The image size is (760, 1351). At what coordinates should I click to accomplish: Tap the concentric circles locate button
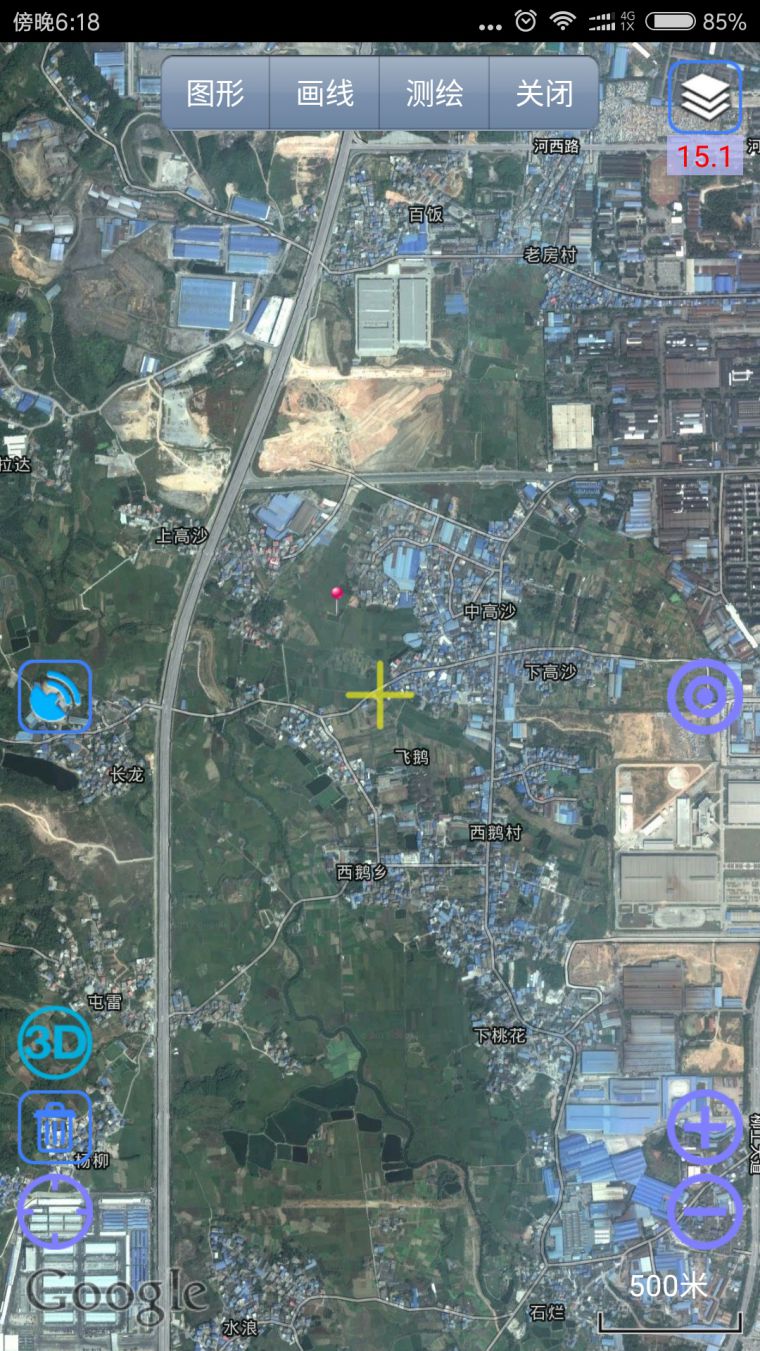point(705,696)
